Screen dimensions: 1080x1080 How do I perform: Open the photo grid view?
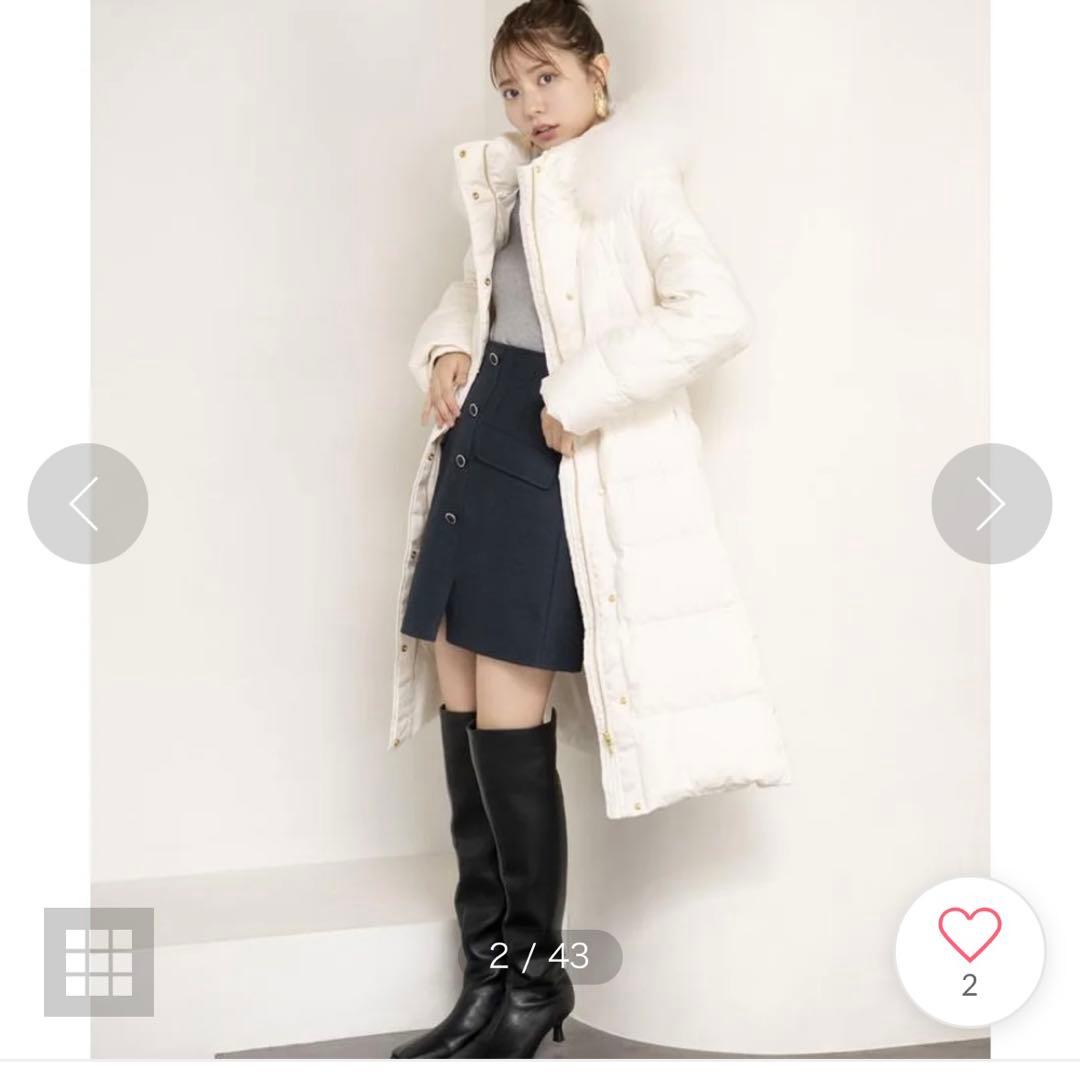tap(99, 962)
